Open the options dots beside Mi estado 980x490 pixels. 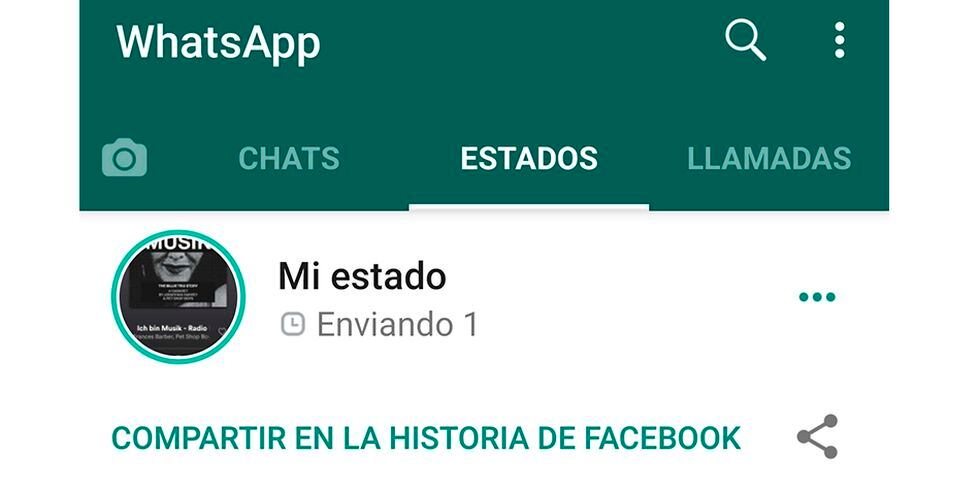817,297
